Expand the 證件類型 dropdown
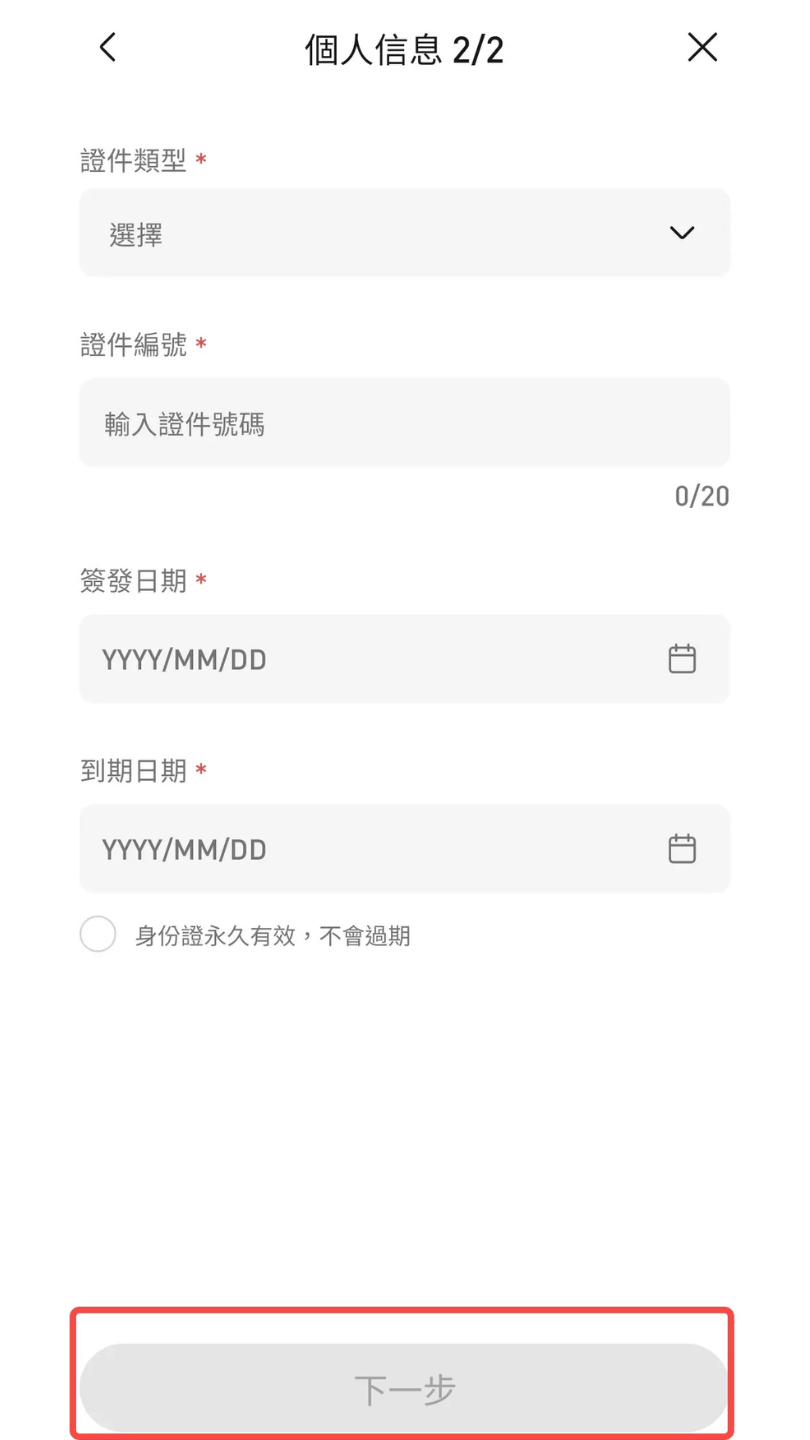This screenshot has width=810, height=1440. click(404, 233)
